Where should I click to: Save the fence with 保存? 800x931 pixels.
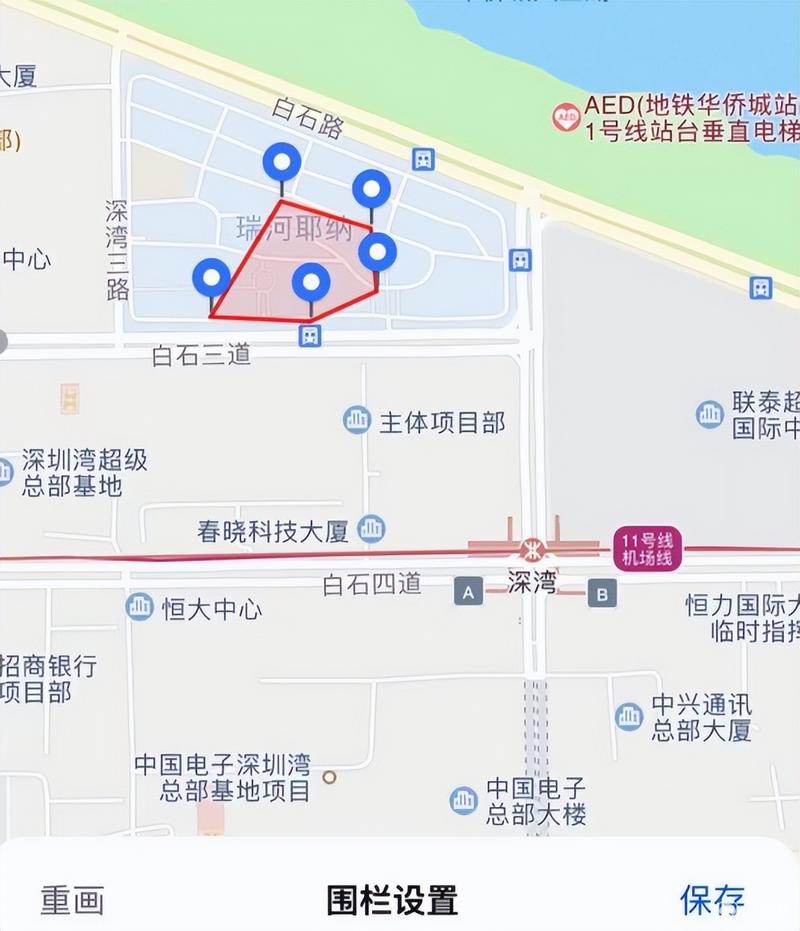[x=712, y=899]
